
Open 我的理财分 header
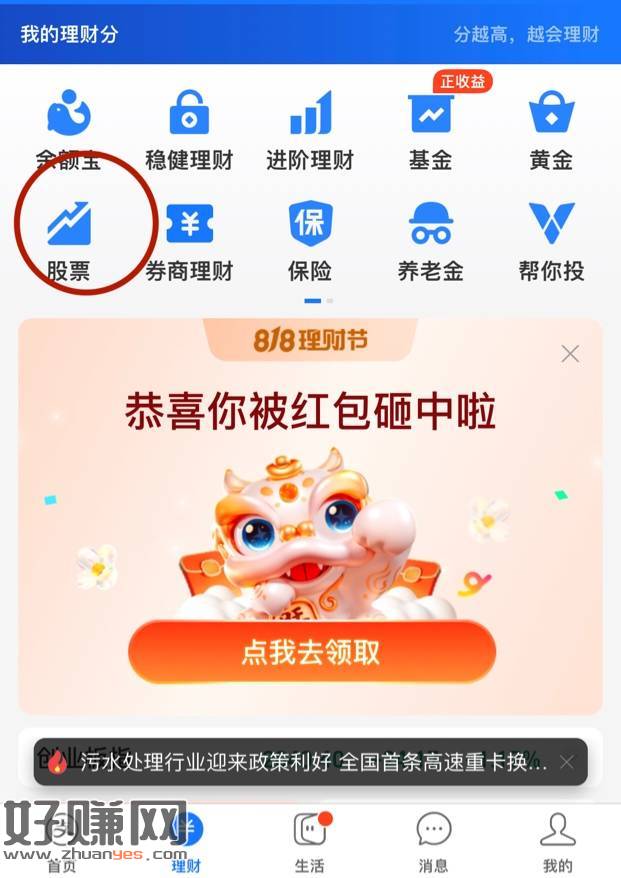coord(70,34)
